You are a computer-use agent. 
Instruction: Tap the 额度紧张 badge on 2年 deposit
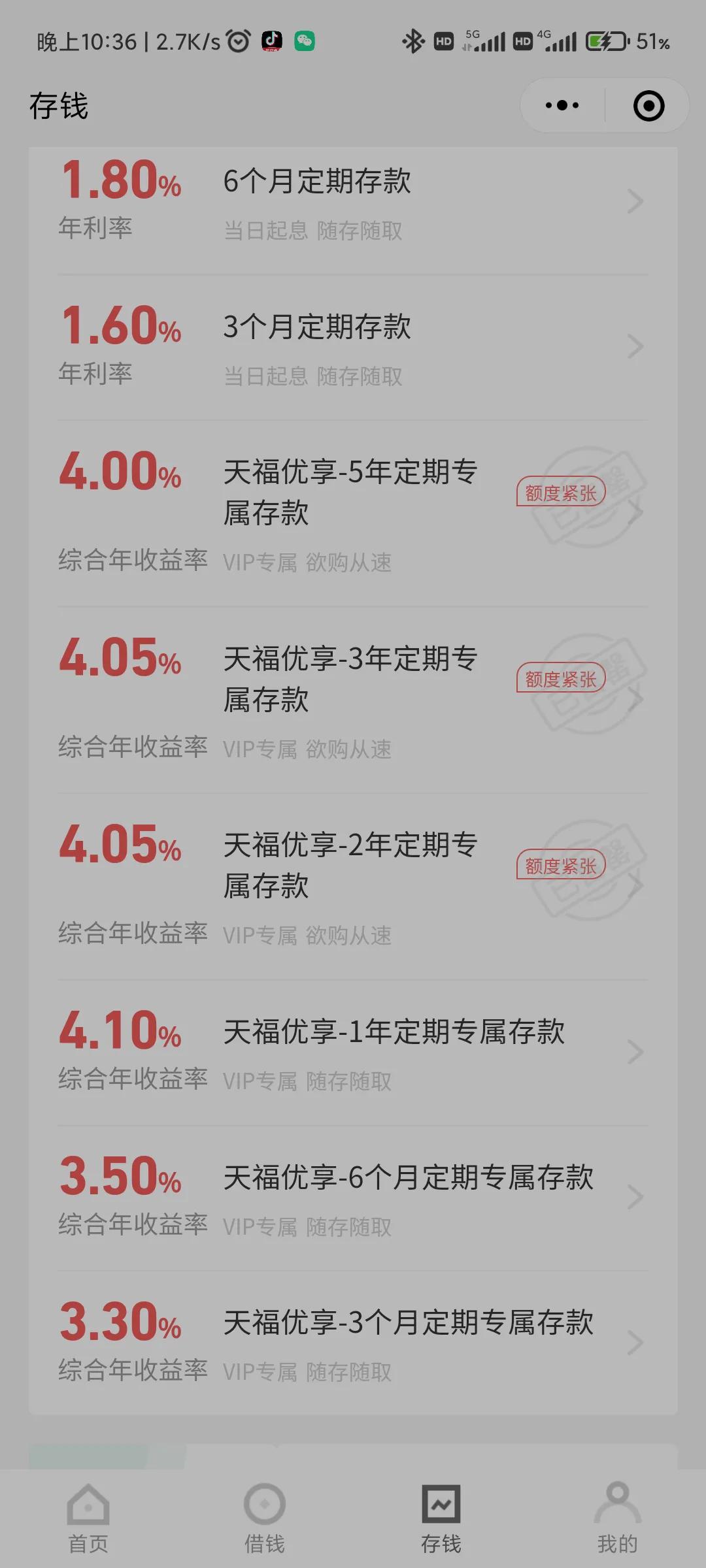562,864
